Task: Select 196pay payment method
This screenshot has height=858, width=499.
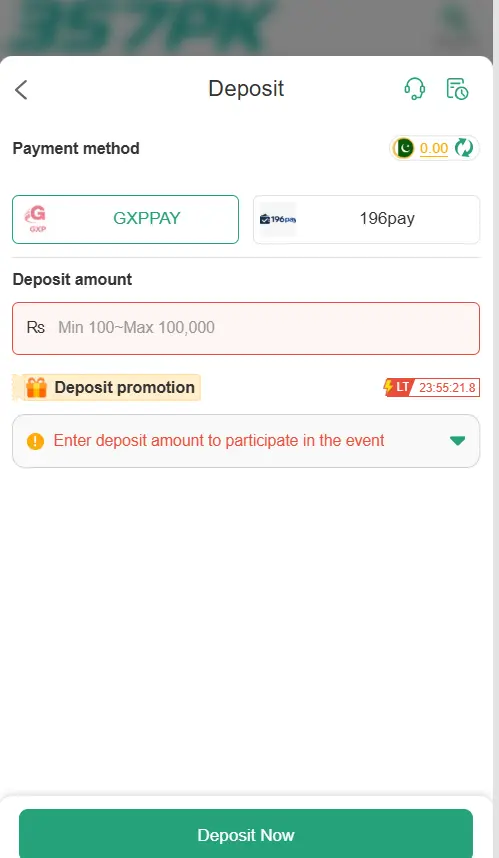Action: pyautogui.click(x=367, y=219)
